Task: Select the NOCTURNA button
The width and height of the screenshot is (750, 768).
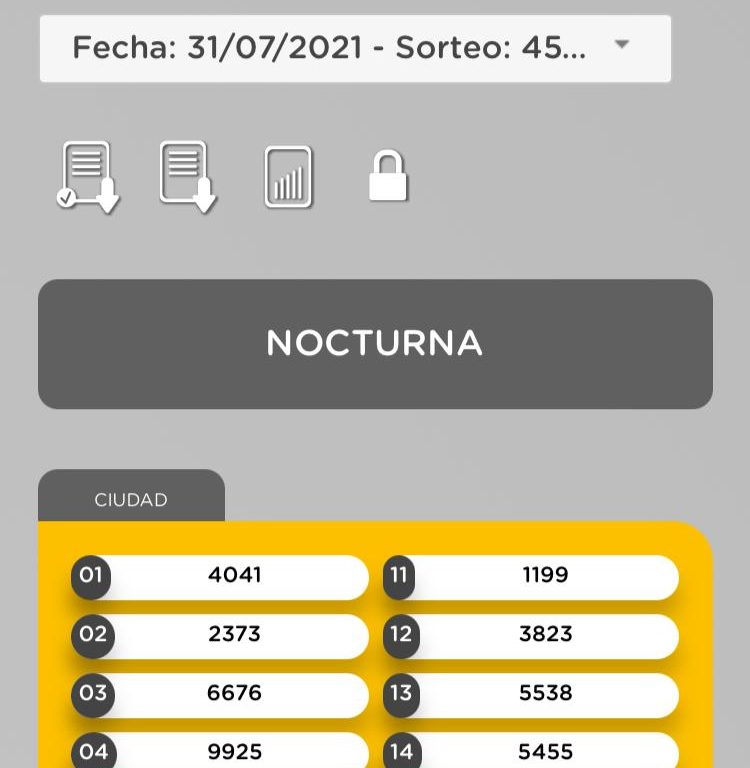Action: pyautogui.click(x=375, y=343)
